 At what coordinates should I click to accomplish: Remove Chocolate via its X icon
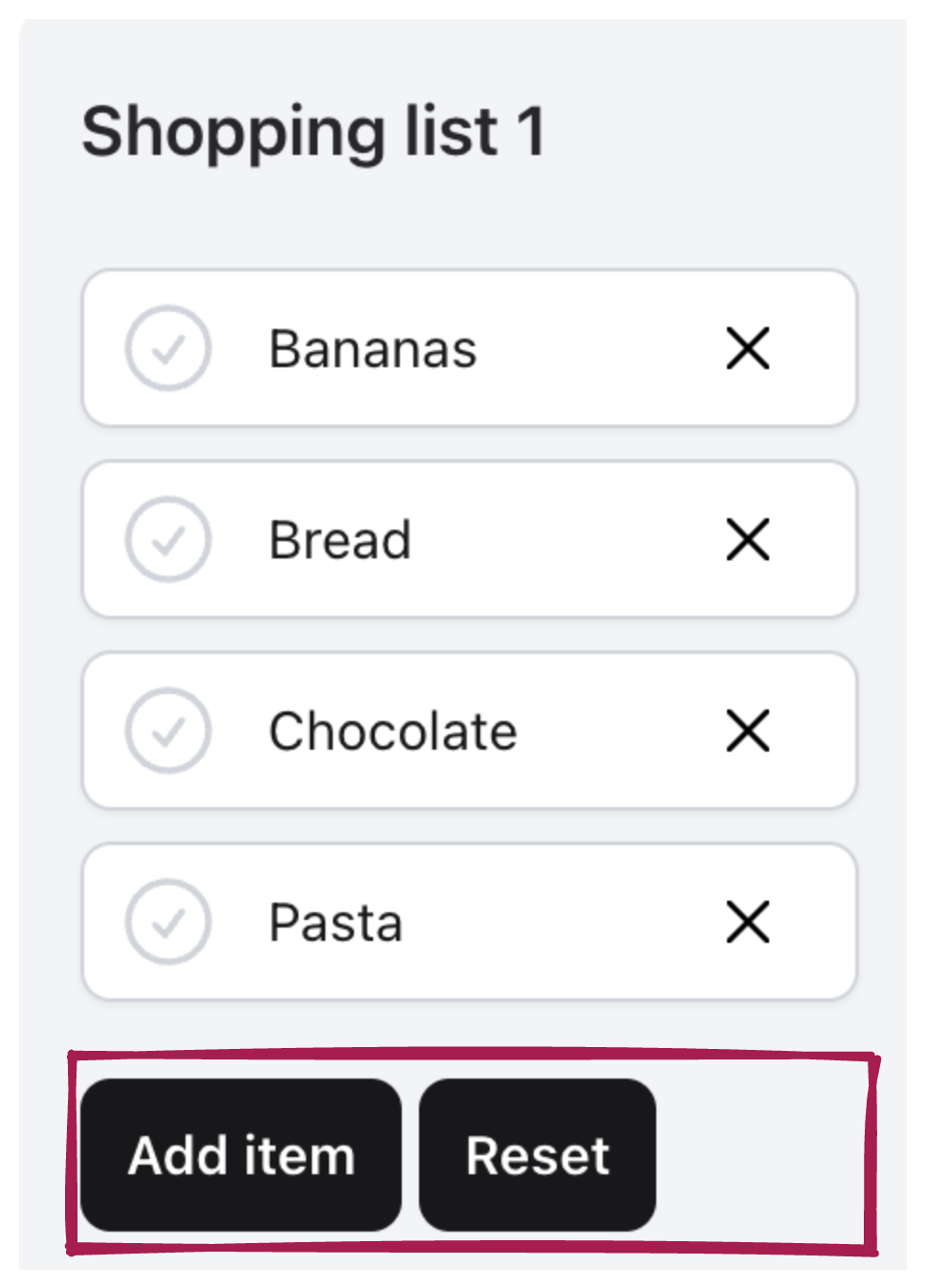747,731
